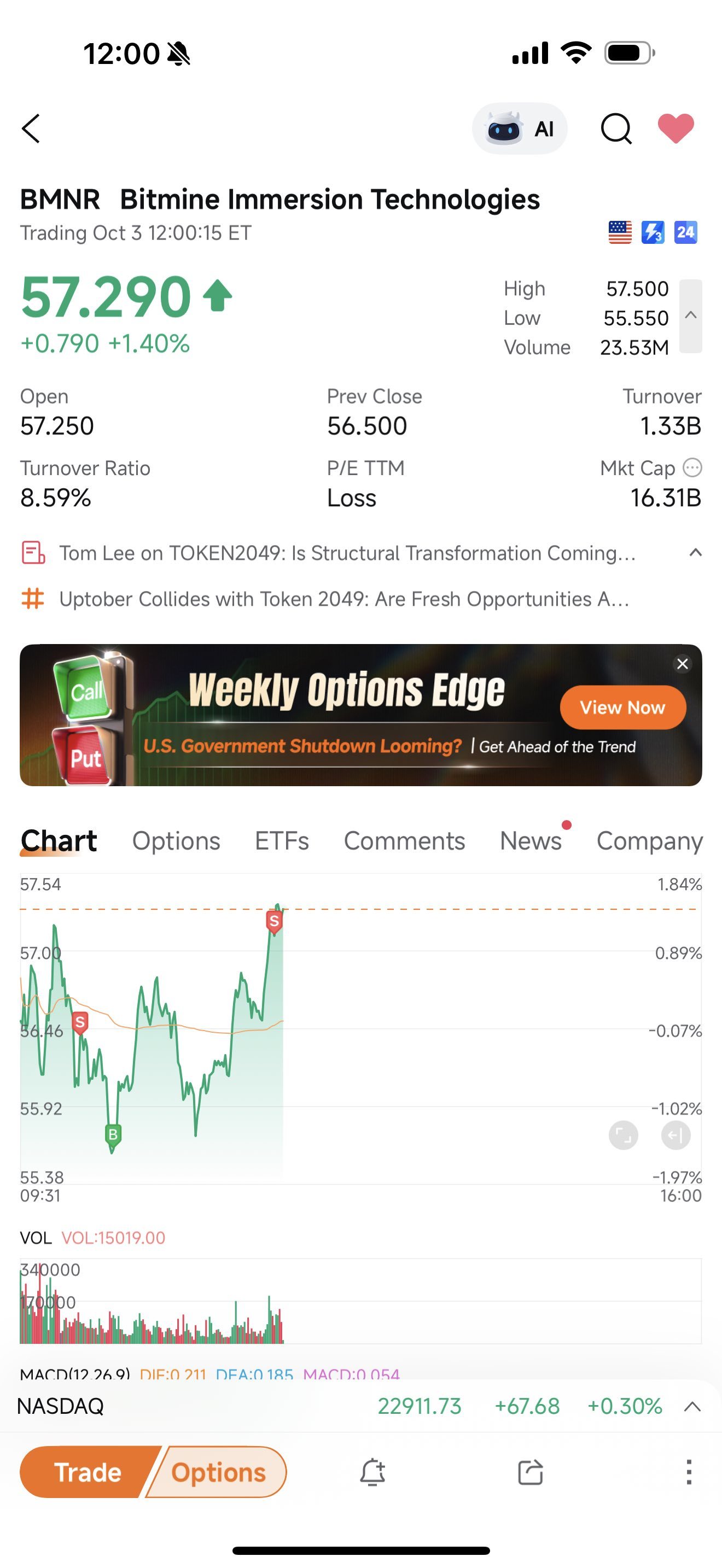Set a price alert with bell icon
Viewport: 722px width, 1568px height.
coord(372,1472)
